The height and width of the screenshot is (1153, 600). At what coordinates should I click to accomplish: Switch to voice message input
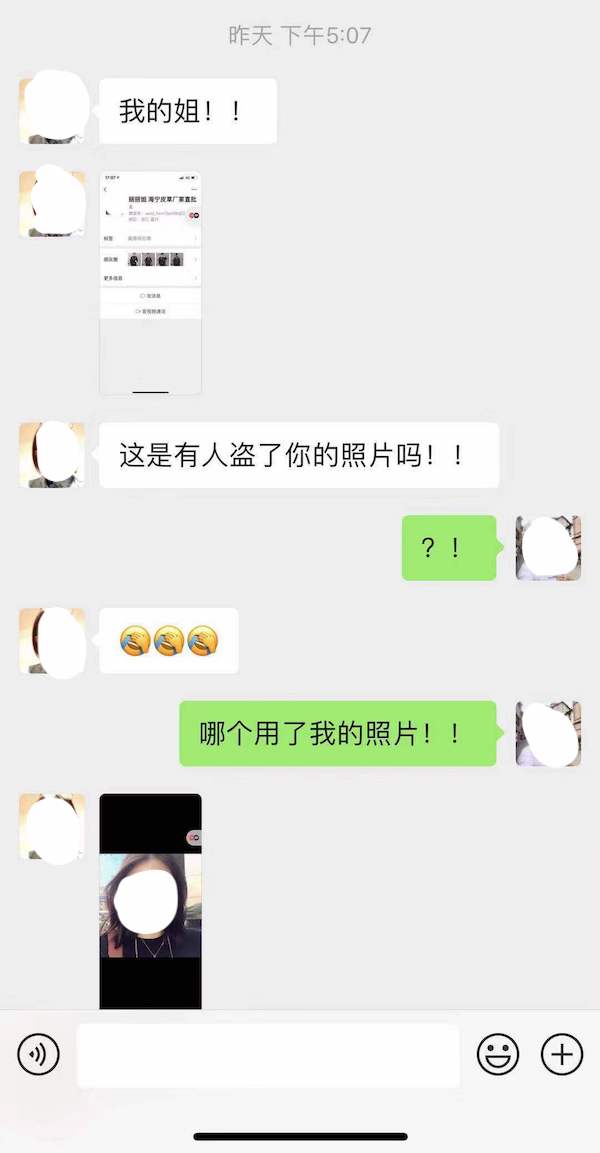(38, 1054)
